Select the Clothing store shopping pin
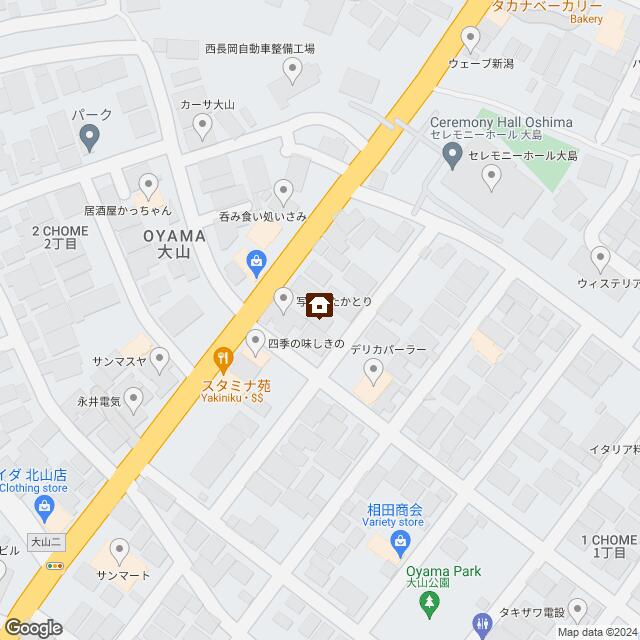 point(44,509)
